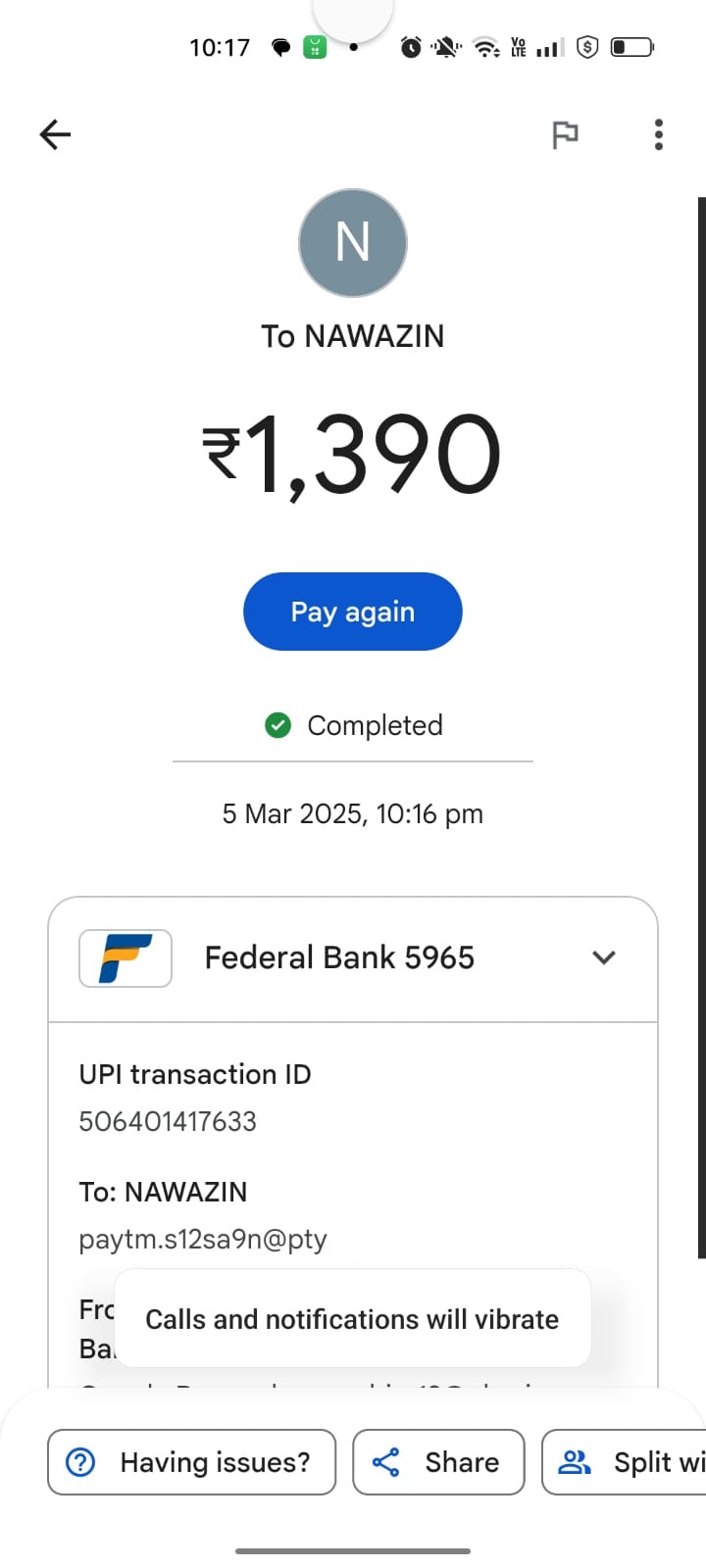The height and width of the screenshot is (1568, 706).
Task: Share this transaction receipt
Action: click(x=438, y=1462)
